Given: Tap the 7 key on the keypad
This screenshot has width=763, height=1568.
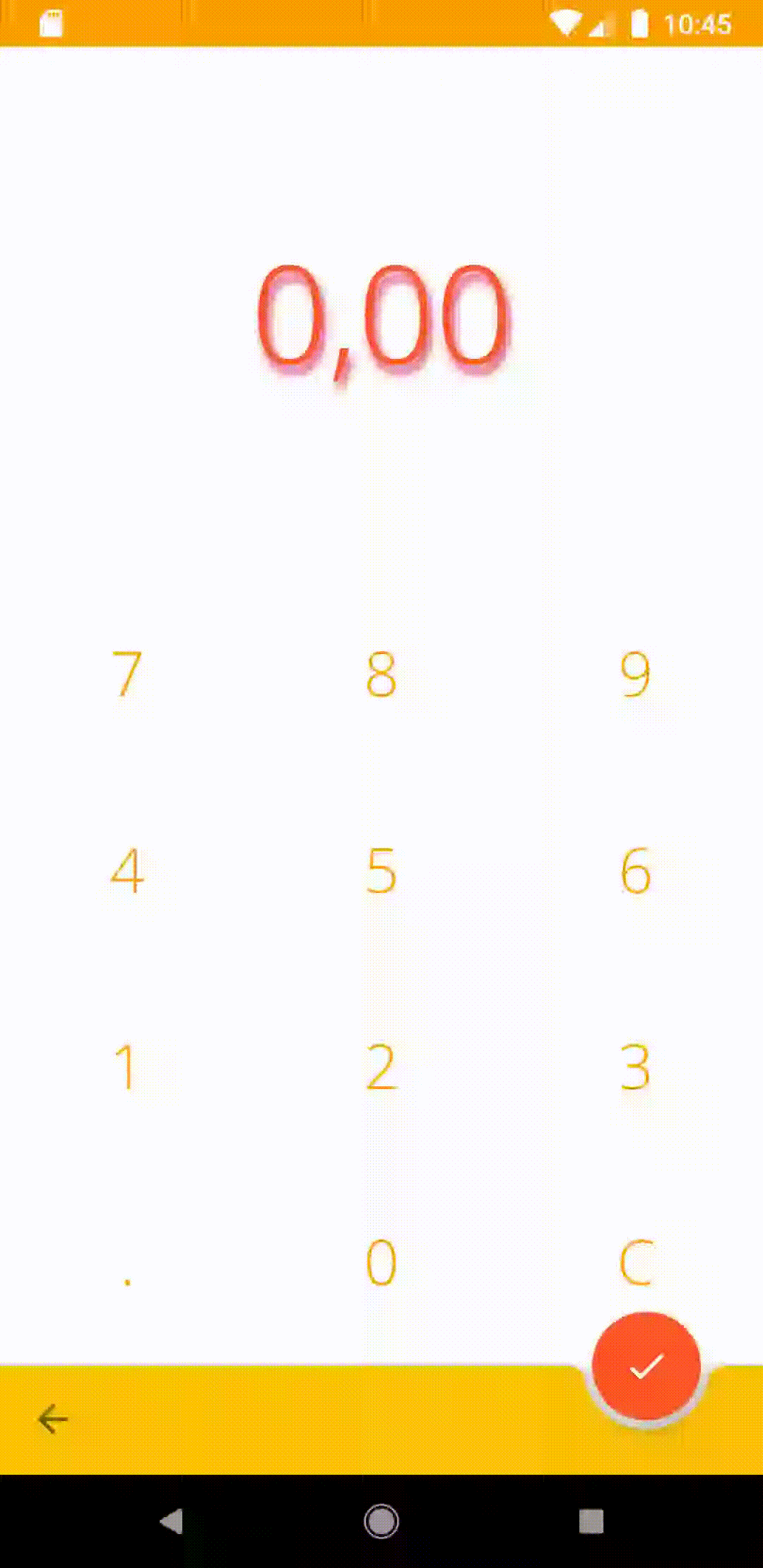Looking at the screenshot, I should (x=127, y=675).
